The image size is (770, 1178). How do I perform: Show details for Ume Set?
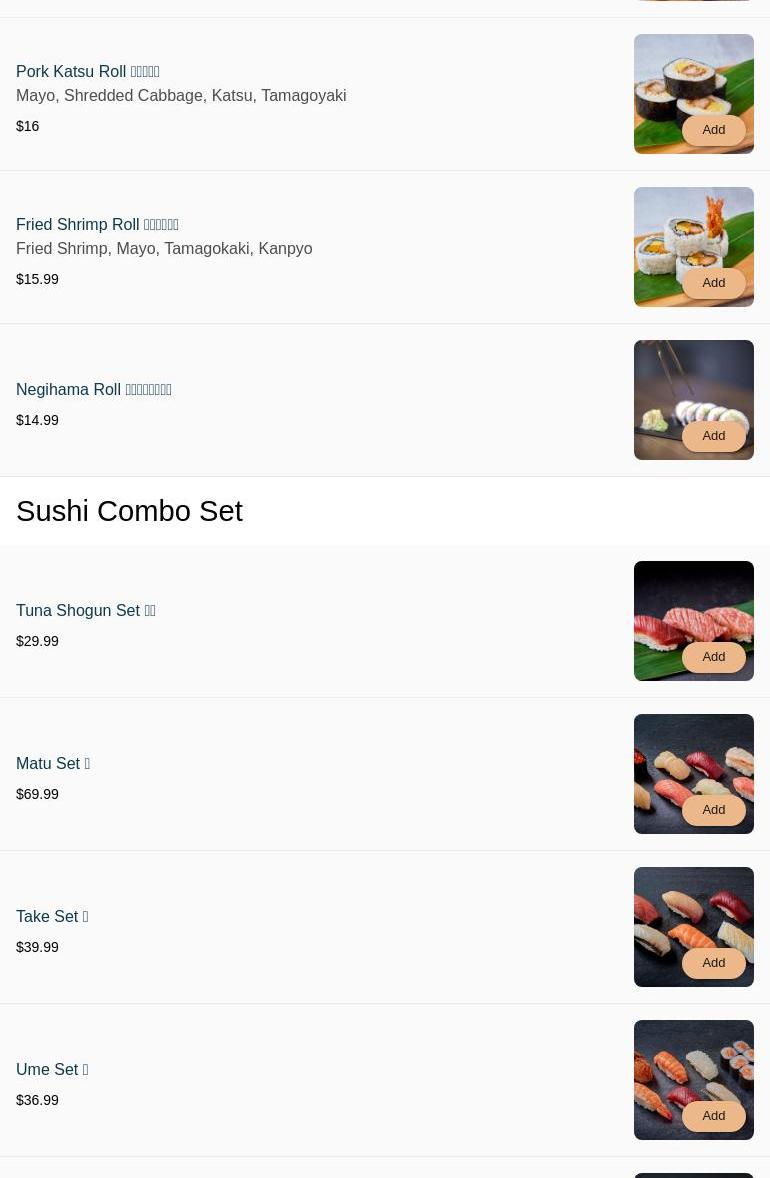pyautogui.click(x=52, y=1070)
